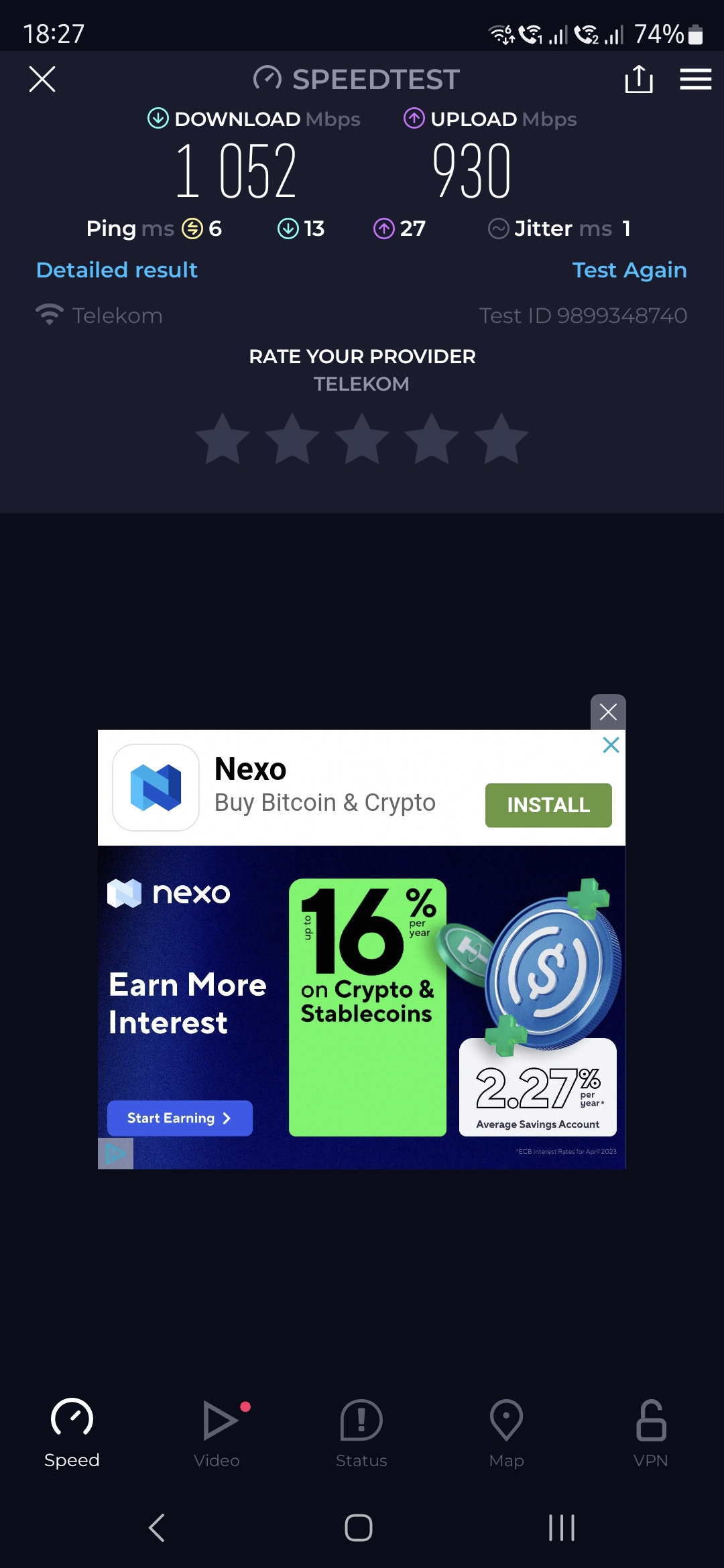
Task: Switch to the Map tab
Action: 506,1432
